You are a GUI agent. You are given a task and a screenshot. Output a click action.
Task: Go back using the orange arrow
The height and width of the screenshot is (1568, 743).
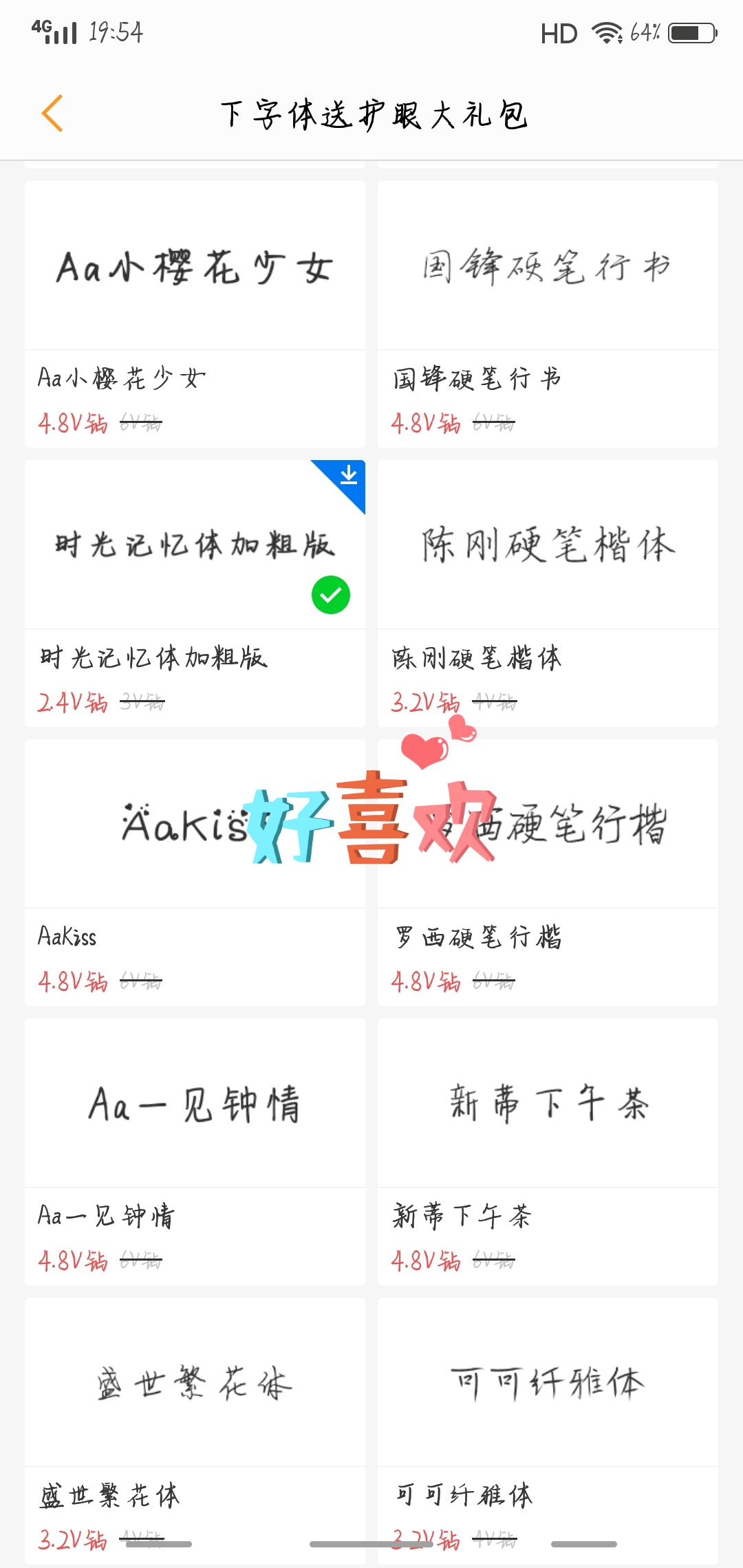point(52,113)
